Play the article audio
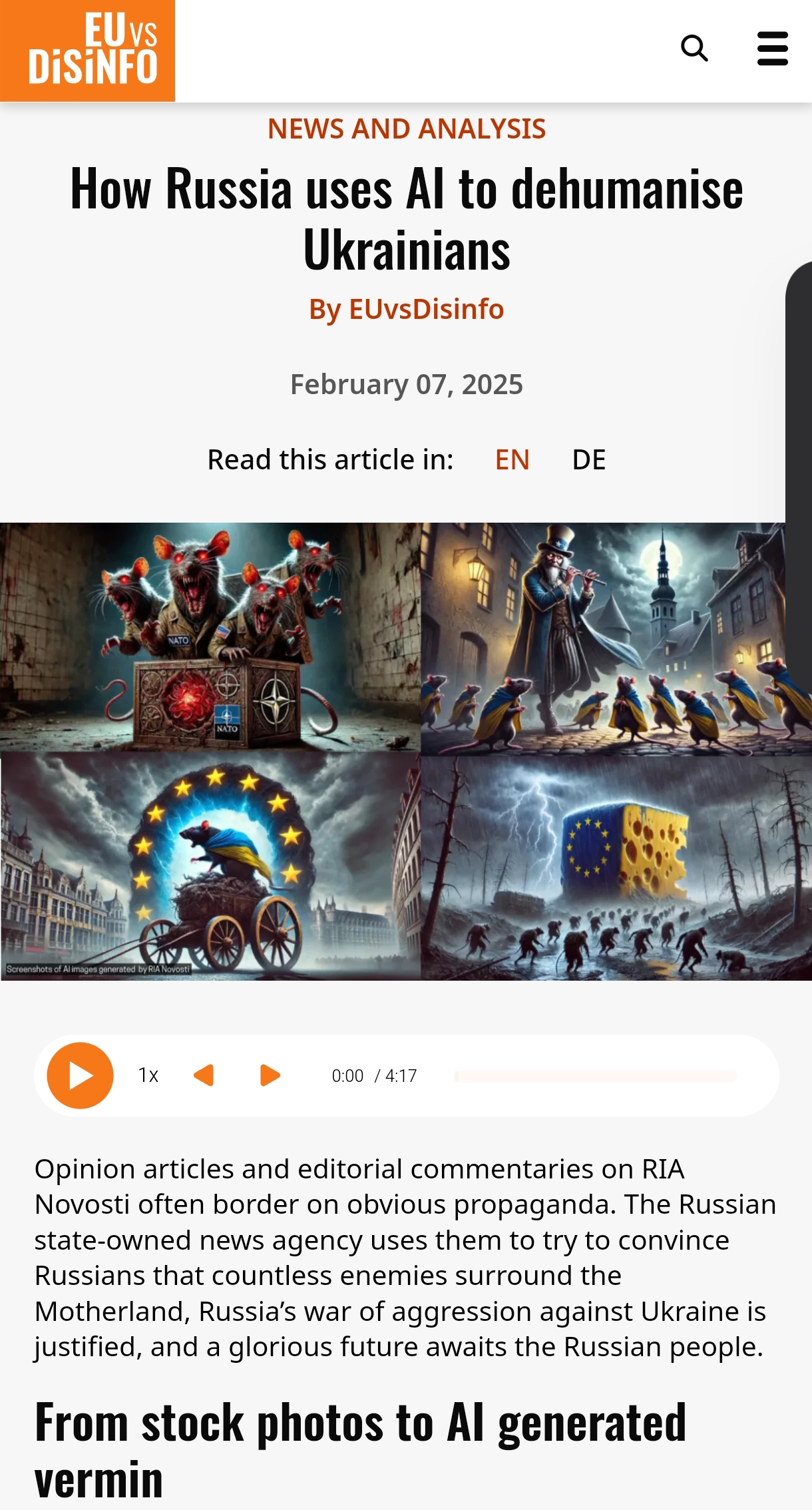The width and height of the screenshot is (812, 1510). click(x=80, y=1075)
